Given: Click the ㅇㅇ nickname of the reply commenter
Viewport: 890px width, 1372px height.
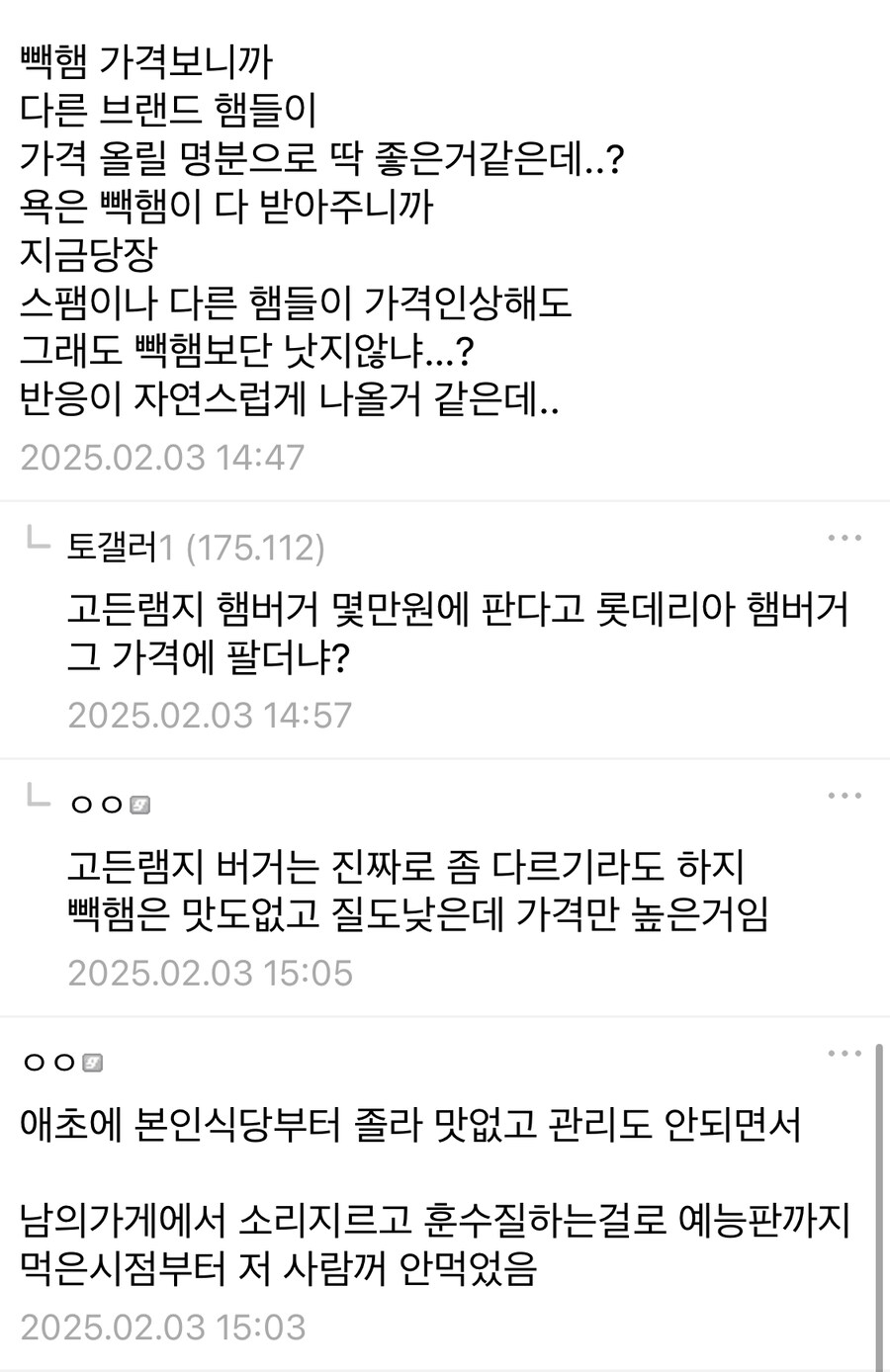Looking at the screenshot, I should coord(94,805).
